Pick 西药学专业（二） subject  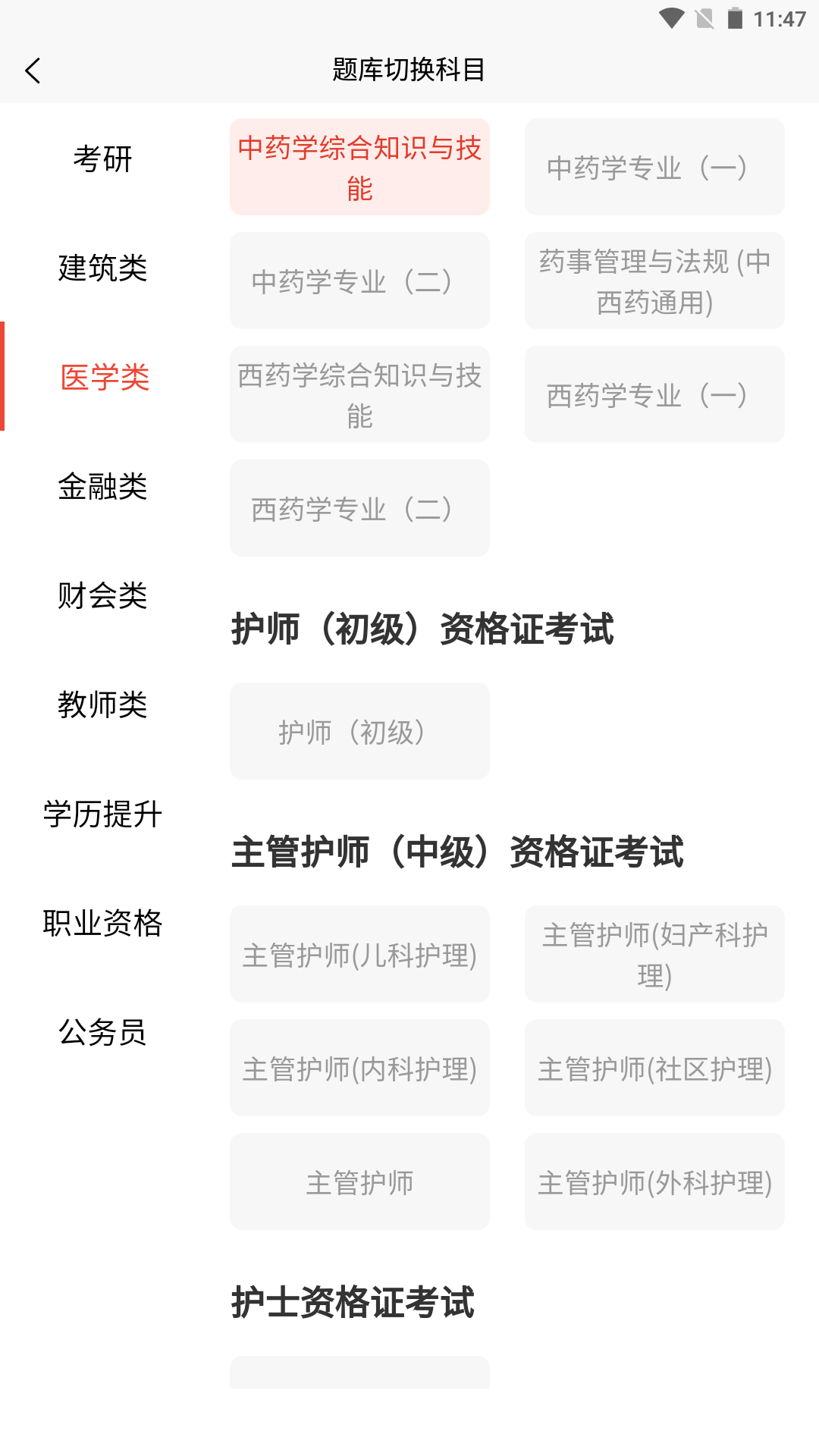coord(359,508)
